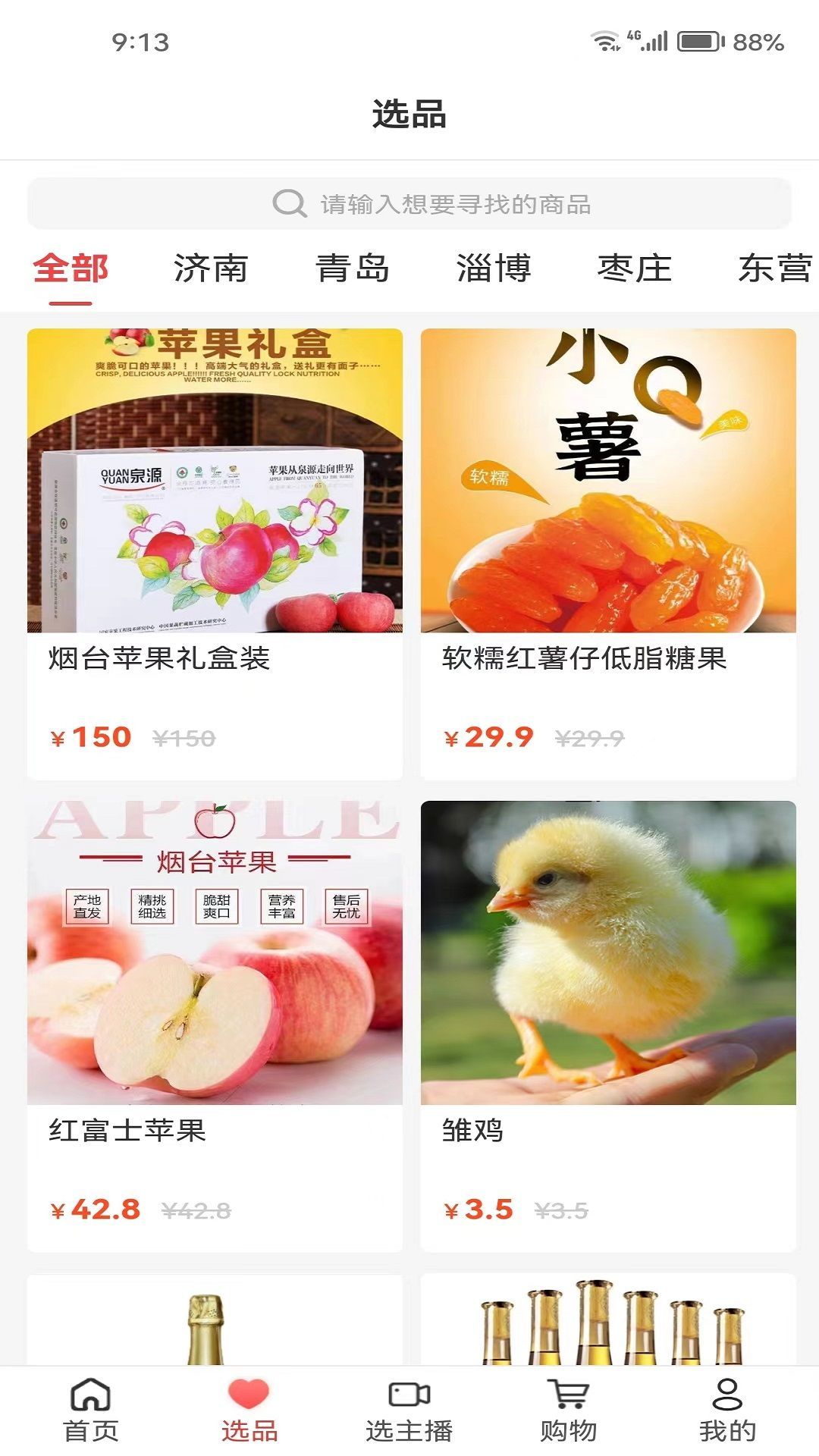Tap the product search input field
Image resolution: width=819 pixels, height=1456 pixels.
coord(455,202)
